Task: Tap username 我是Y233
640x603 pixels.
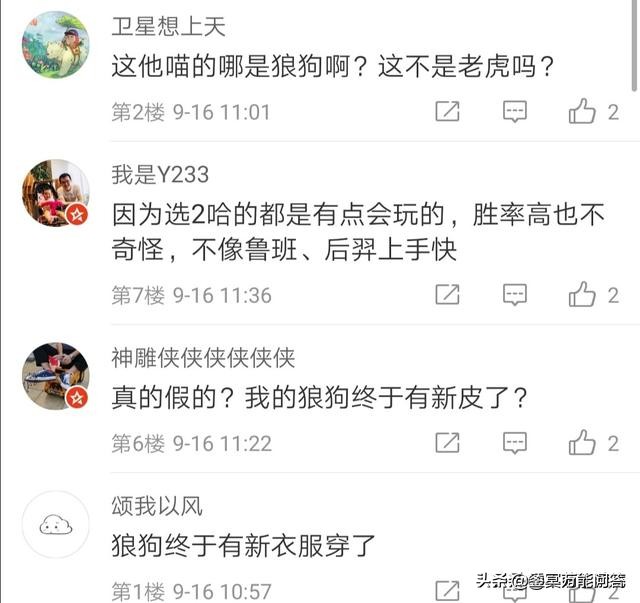Action: 160,175
